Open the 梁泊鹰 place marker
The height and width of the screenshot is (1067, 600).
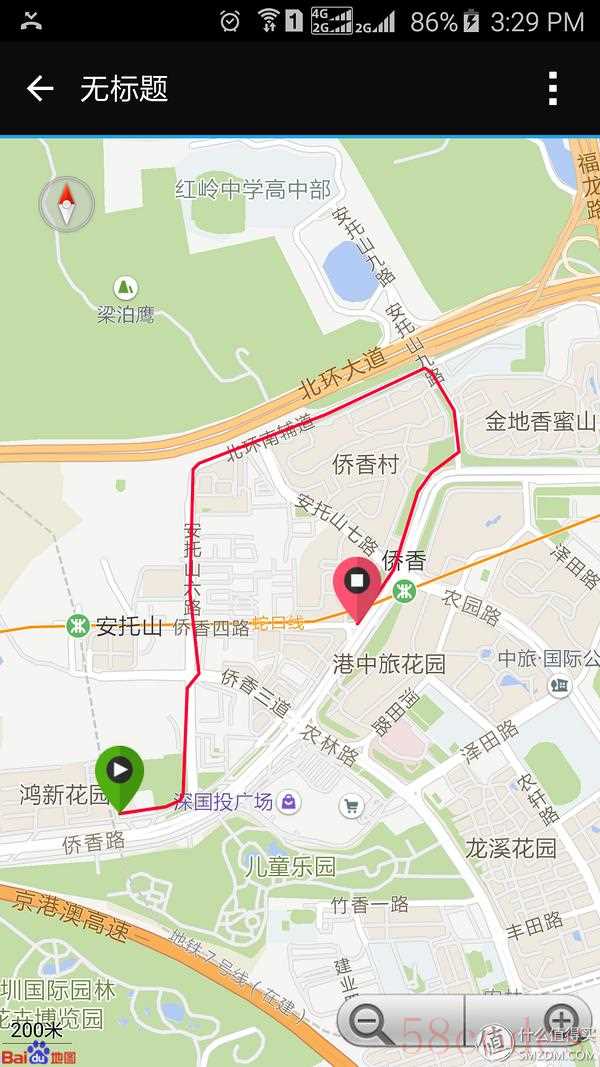pyautogui.click(x=125, y=289)
